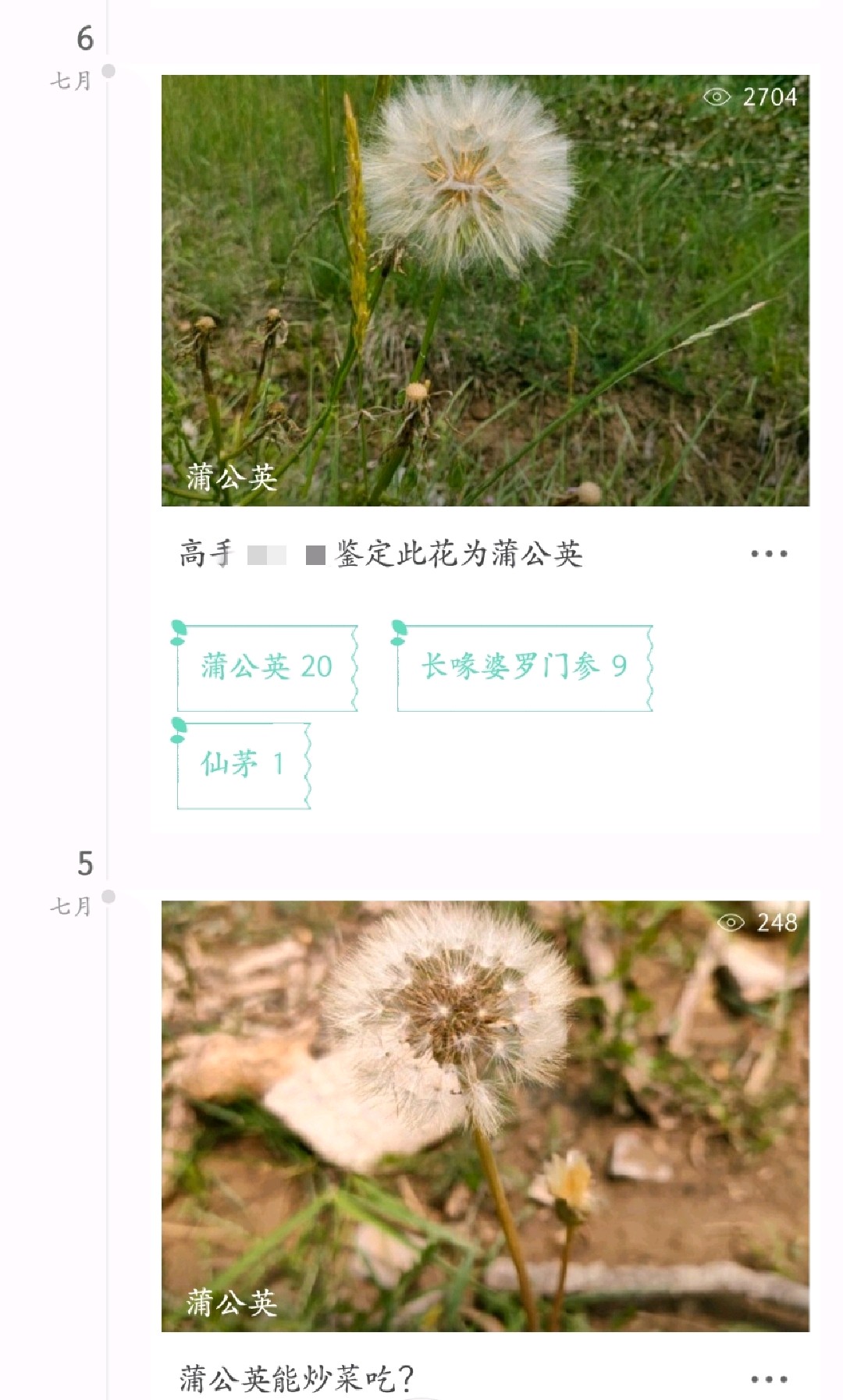
Task: Open the overflow menu for 蒲公英能炒菜吃? post
Action: [x=768, y=1379]
